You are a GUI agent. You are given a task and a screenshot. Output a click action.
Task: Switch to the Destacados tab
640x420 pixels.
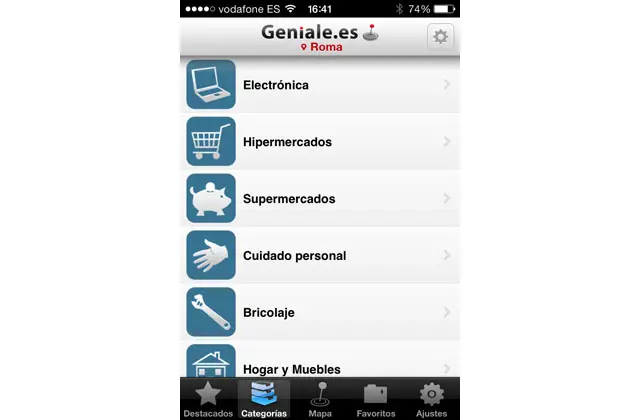point(208,399)
